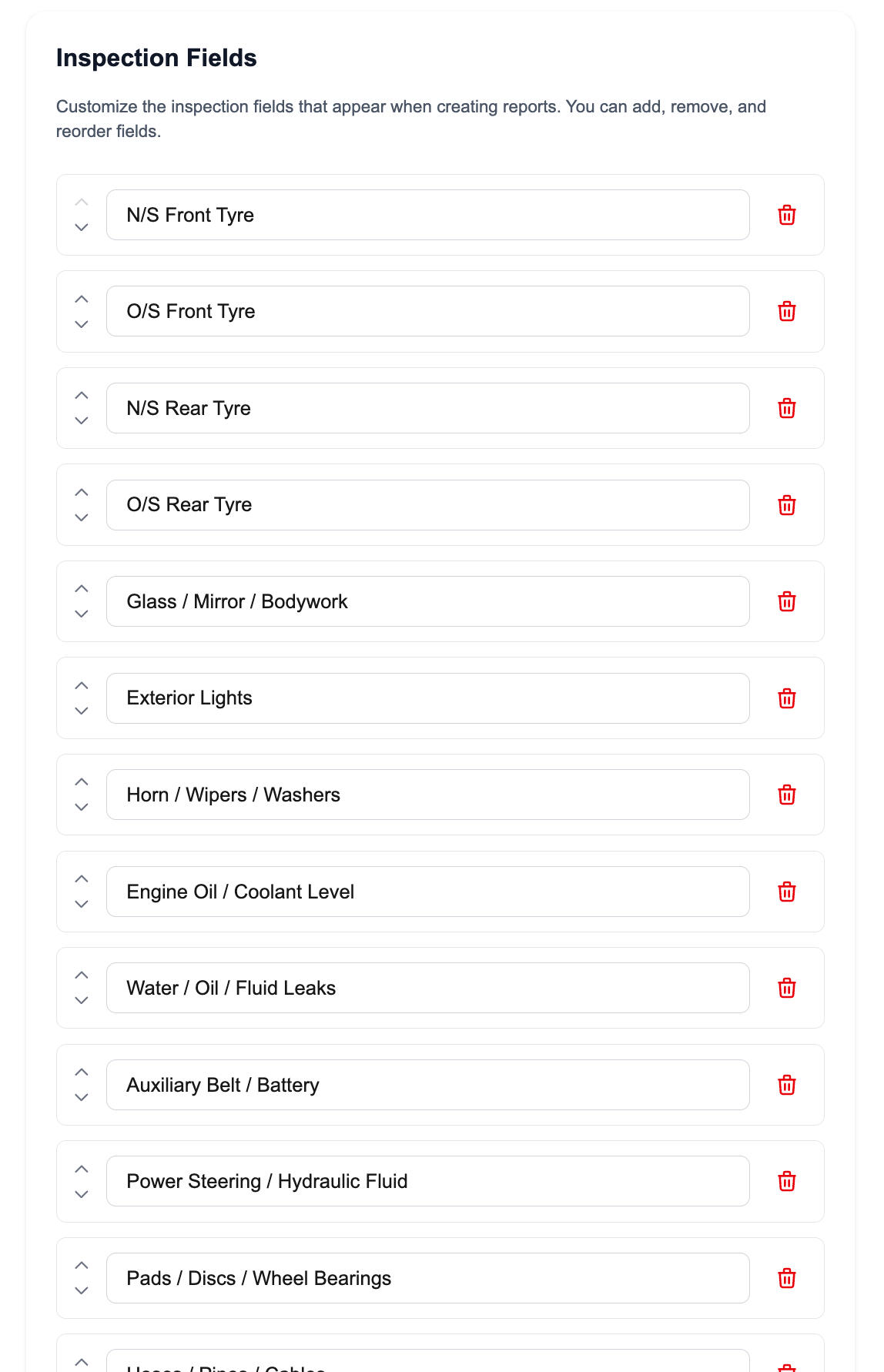Move Water / Oil / Fluid Leaks up
The width and height of the screenshot is (884, 1372).
tap(82, 975)
